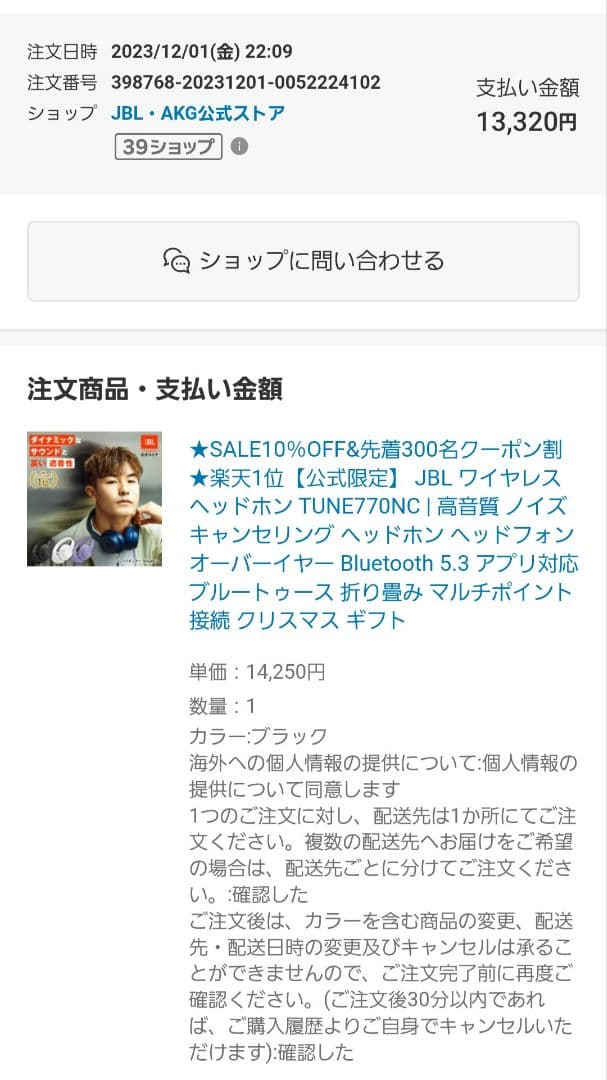View the JBL headphone product thumbnail
This screenshot has width=607, height=1080.
94,499
